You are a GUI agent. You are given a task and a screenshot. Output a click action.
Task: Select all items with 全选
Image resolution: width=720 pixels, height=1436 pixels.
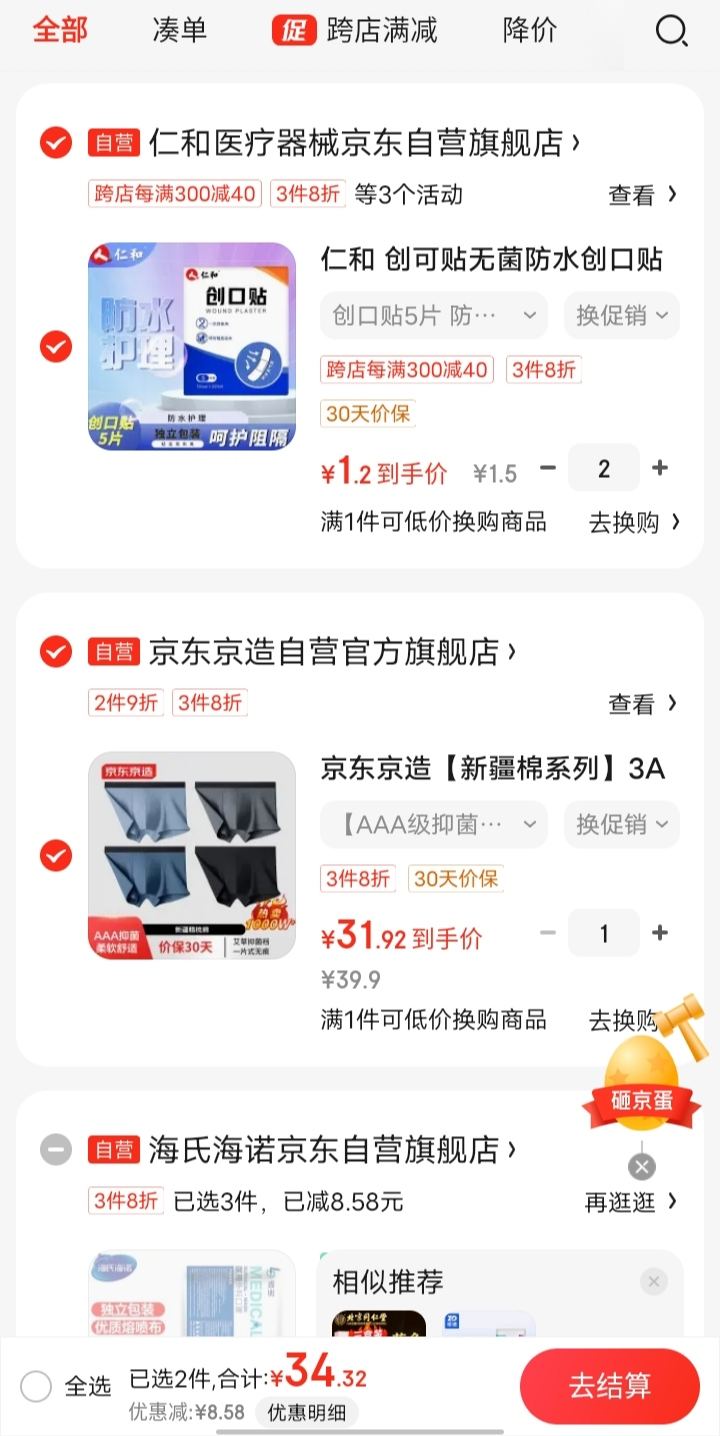[36, 1387]
